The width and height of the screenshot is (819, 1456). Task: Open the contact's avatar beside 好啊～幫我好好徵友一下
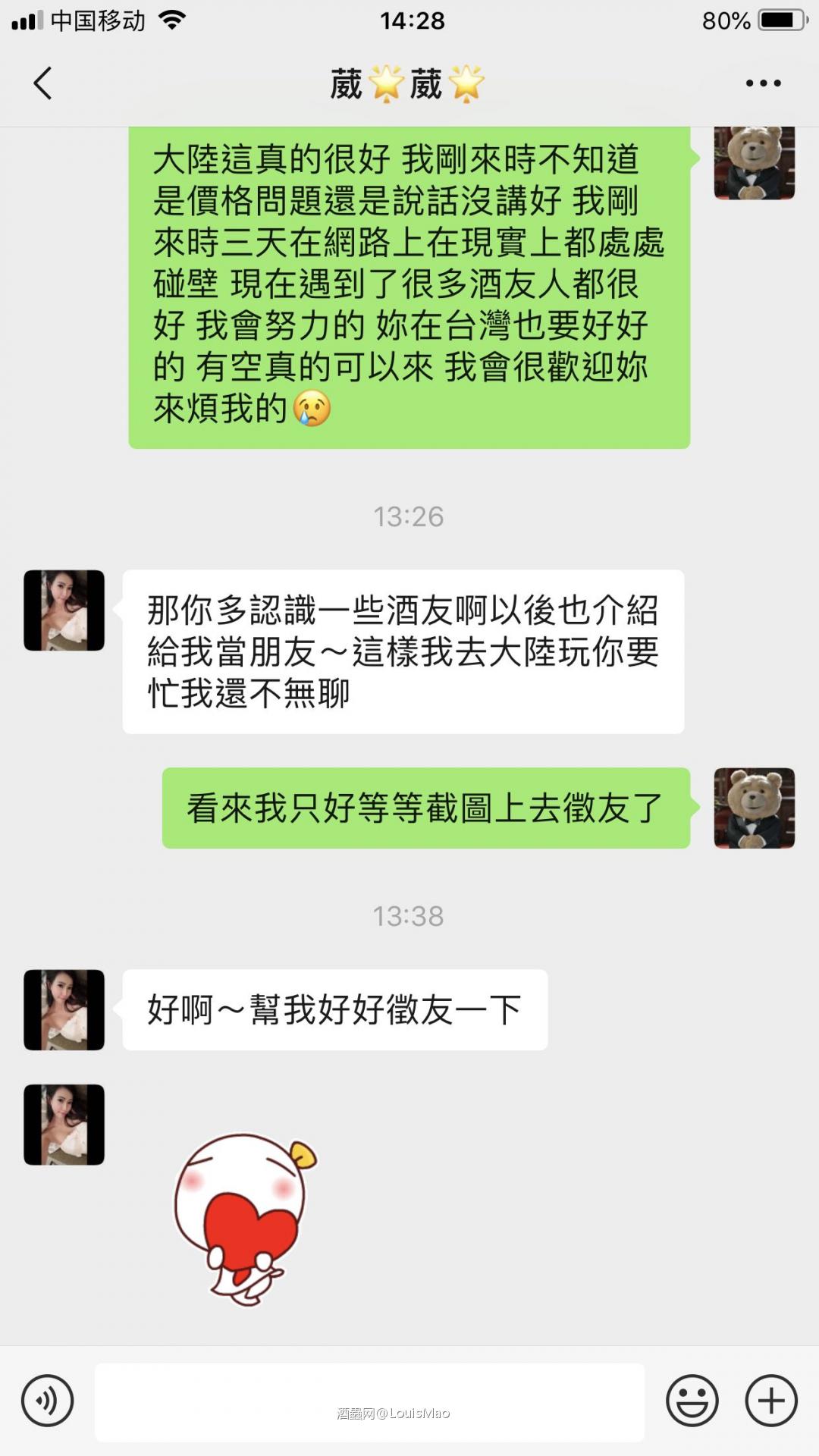tap(64, 1009)
